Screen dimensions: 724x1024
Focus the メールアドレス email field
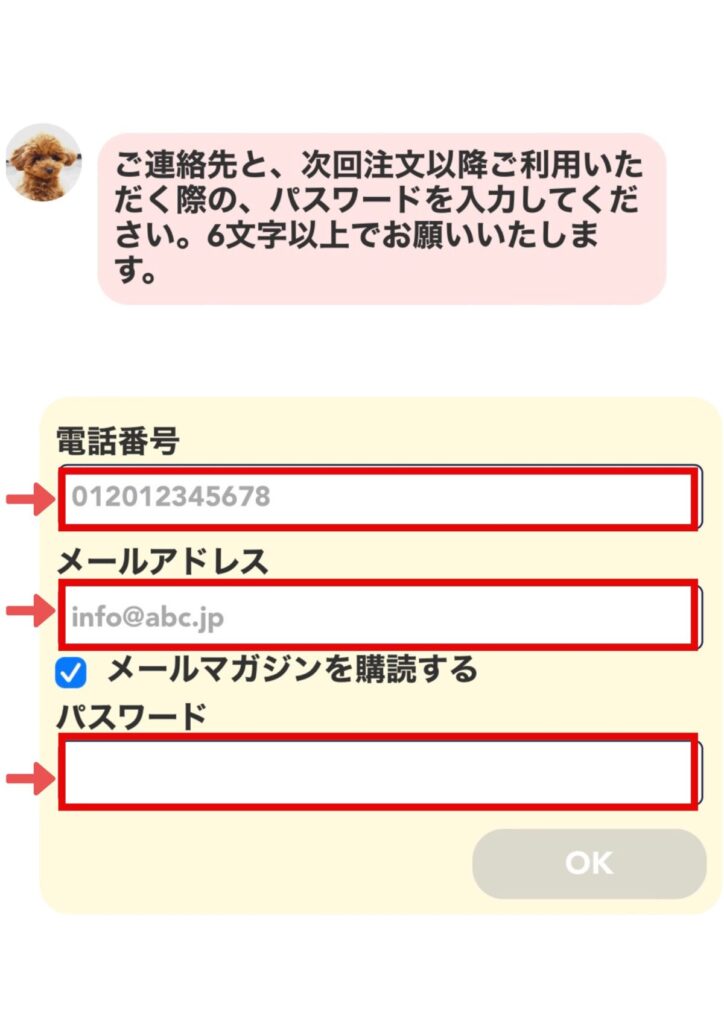378,616
